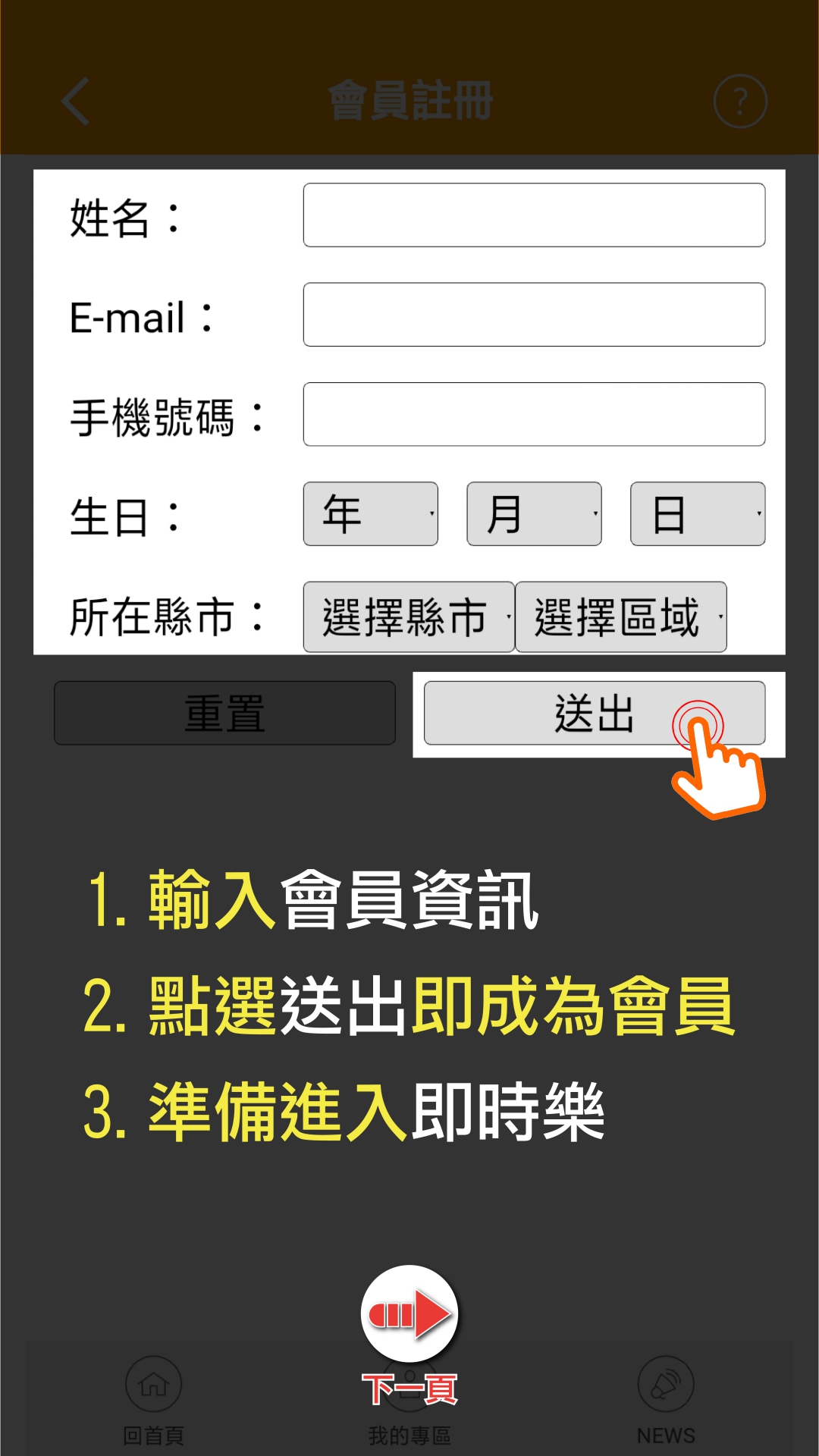Tap the 姓名 name input field
Viewport: 819px width, 1456px height.
coord(534,215)
